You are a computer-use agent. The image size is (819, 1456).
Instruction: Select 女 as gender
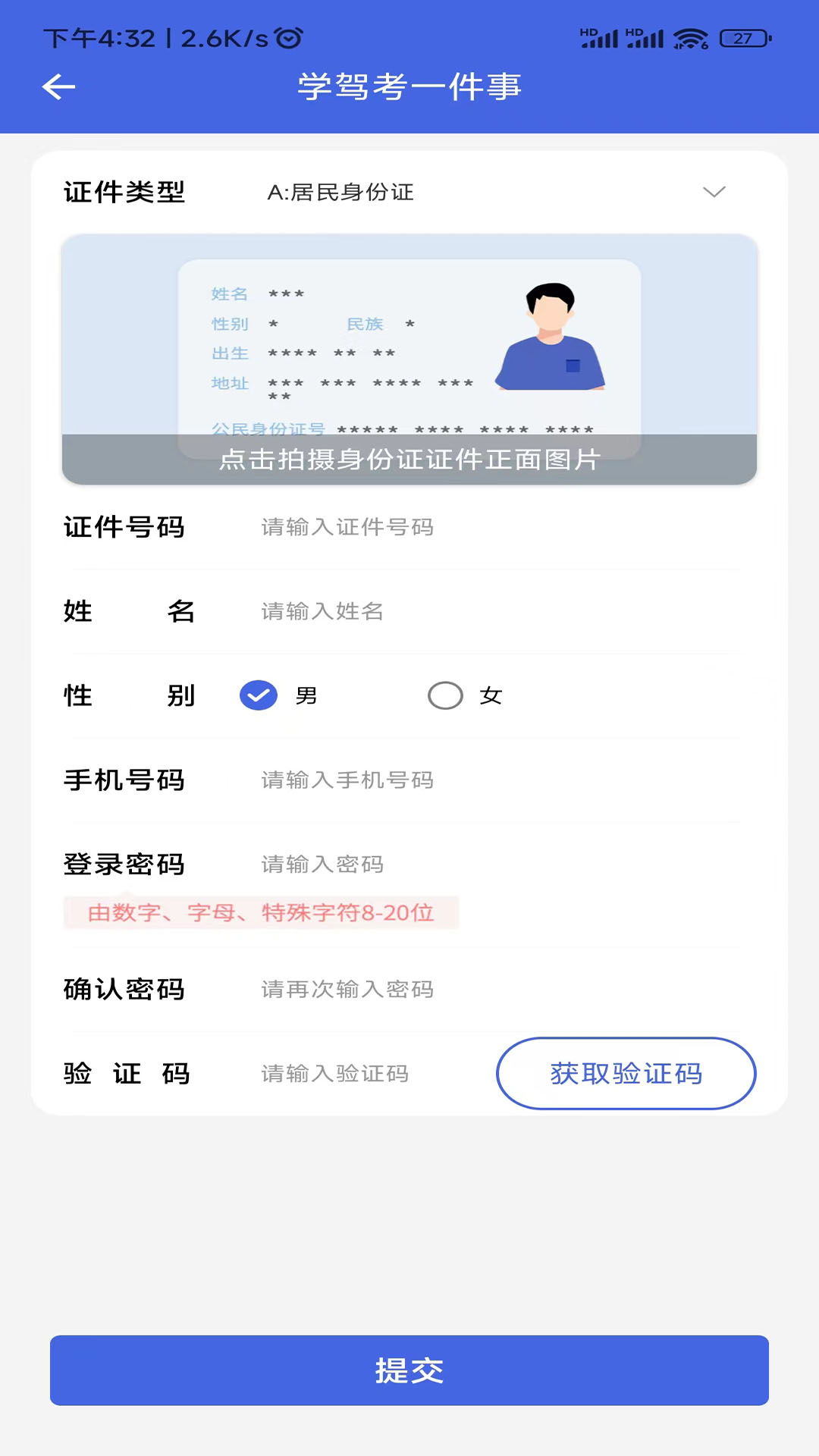point(446,695)
